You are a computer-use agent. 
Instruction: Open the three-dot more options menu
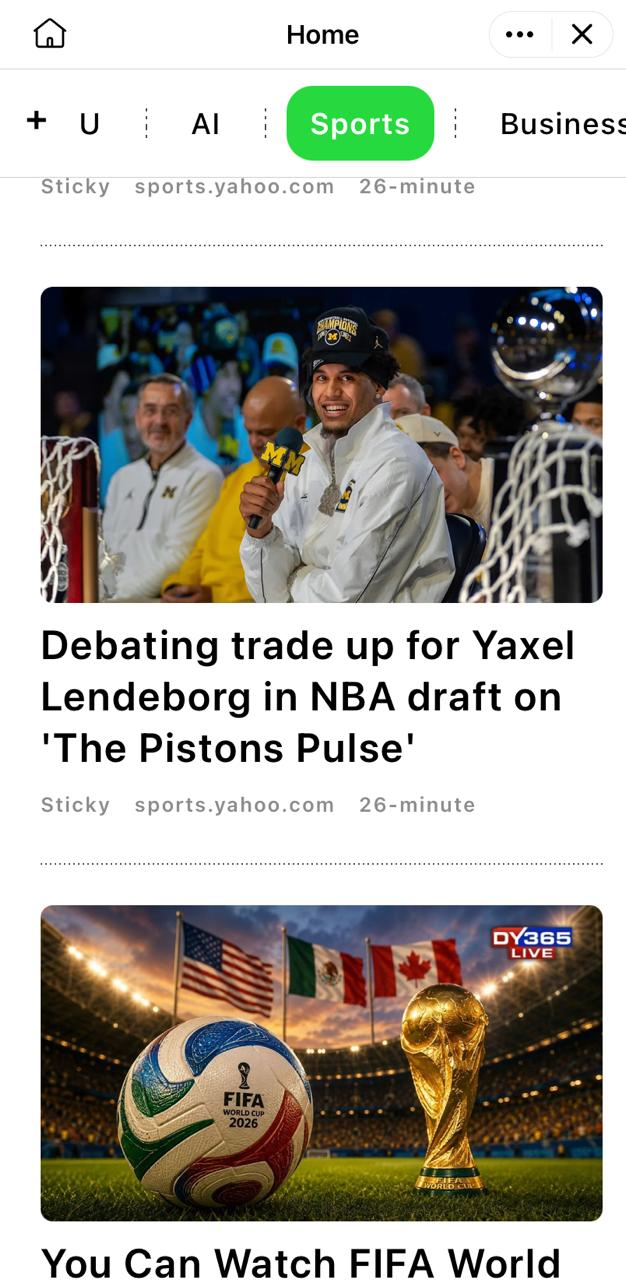(520, 35)
